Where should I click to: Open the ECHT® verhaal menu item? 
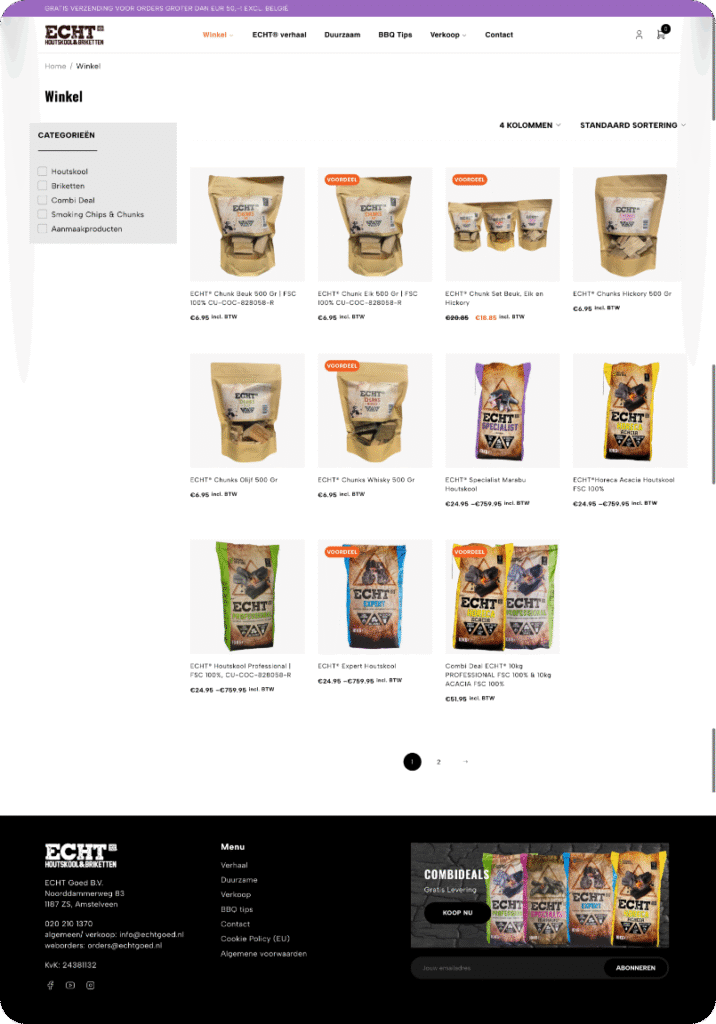(x=279, y=35)
